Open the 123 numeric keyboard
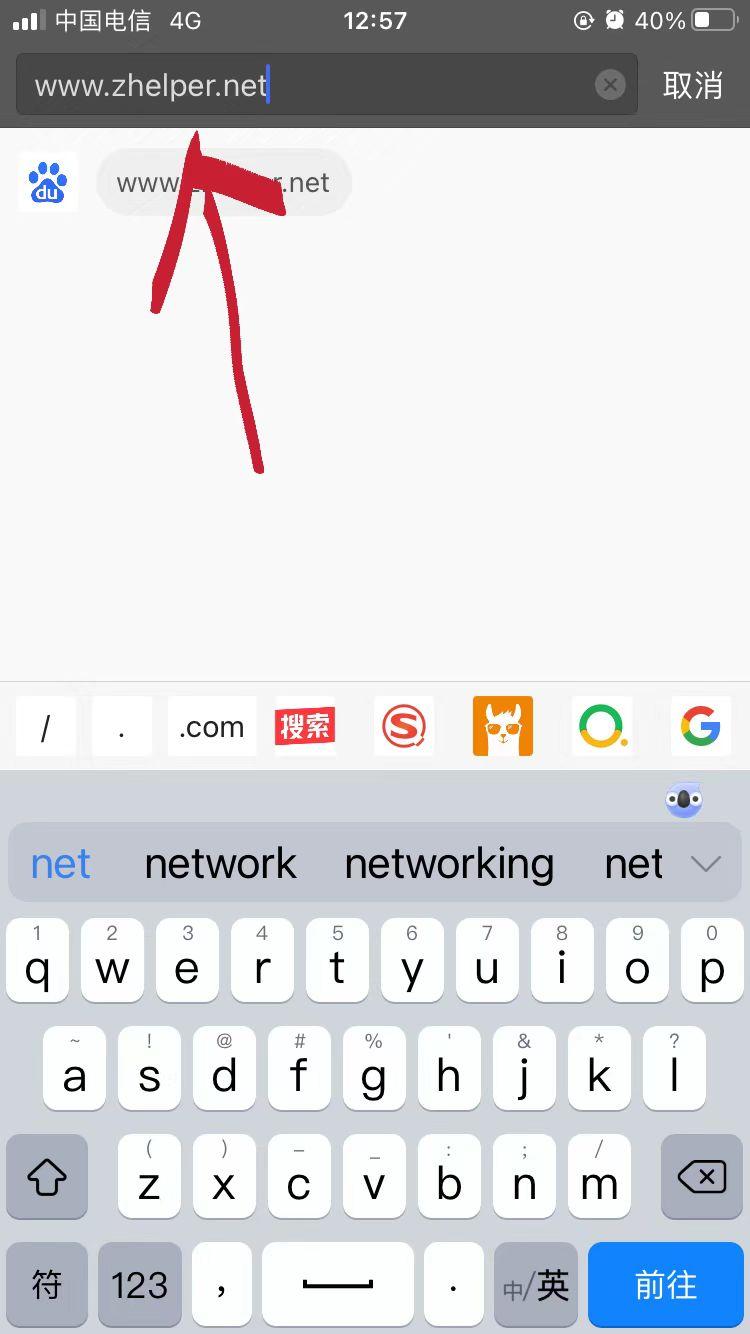The height and width of the screenshot is (1334, 750). pos(140,1284)
